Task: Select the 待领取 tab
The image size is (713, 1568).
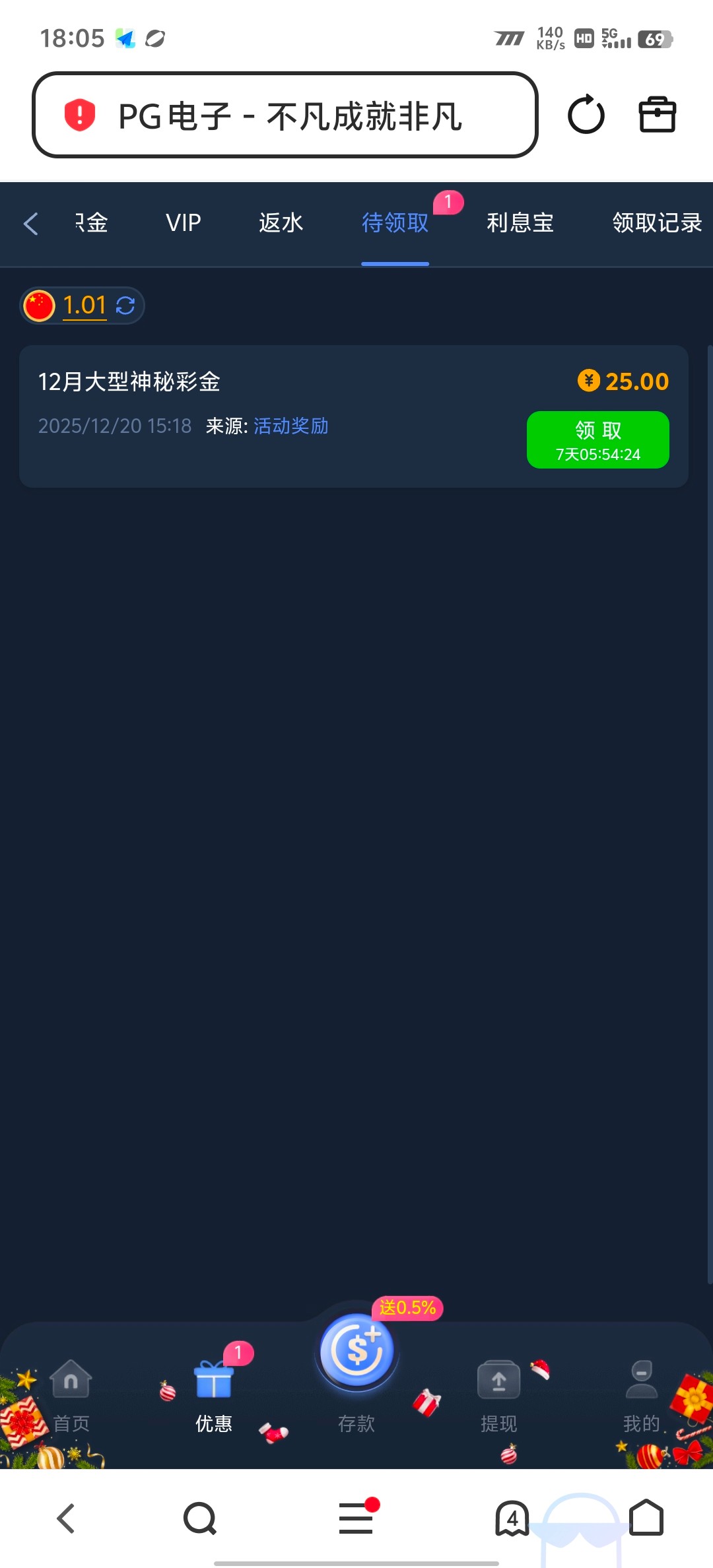Action: coord(395,223)
